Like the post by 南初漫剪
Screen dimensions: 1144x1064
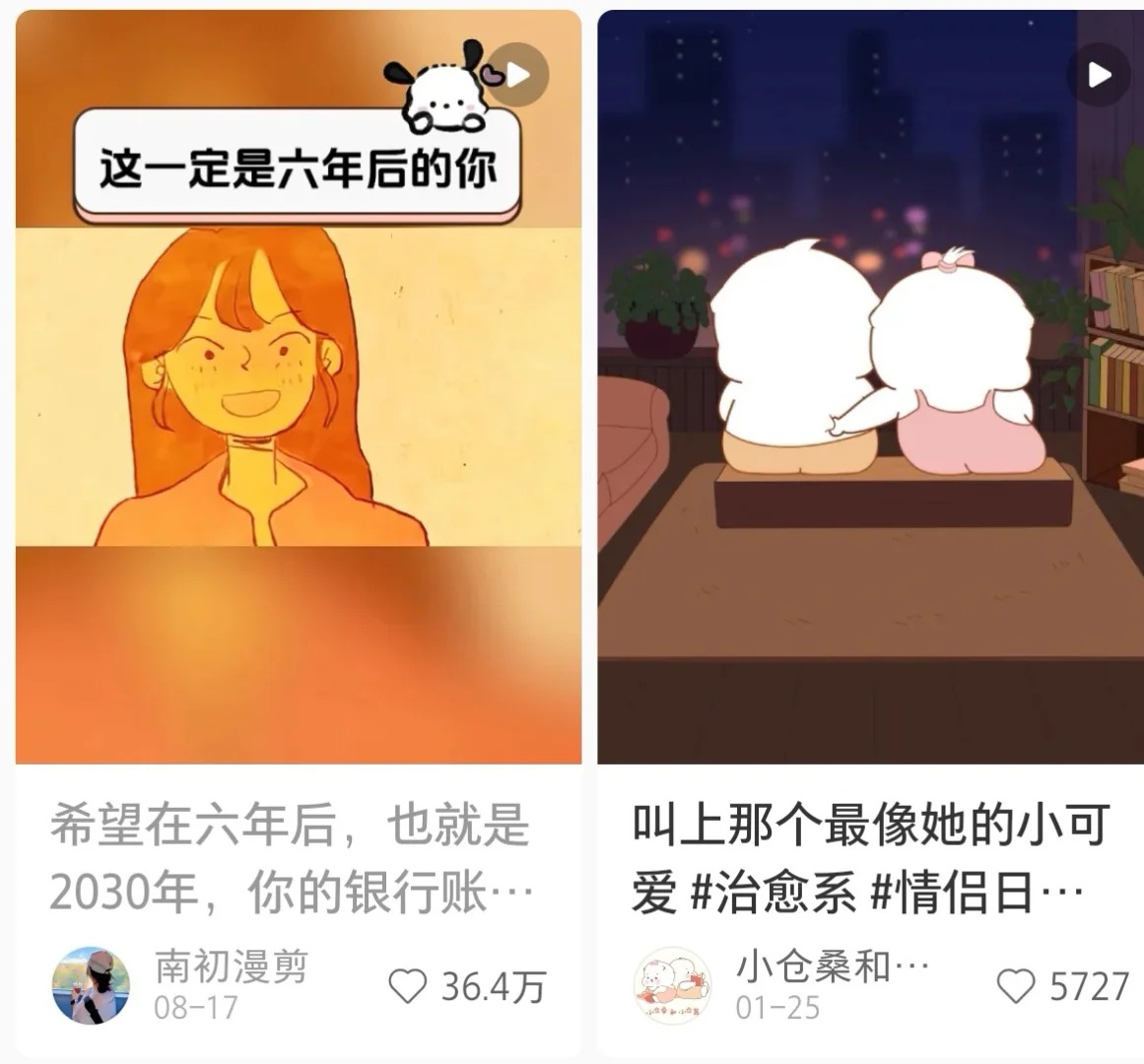408,986
